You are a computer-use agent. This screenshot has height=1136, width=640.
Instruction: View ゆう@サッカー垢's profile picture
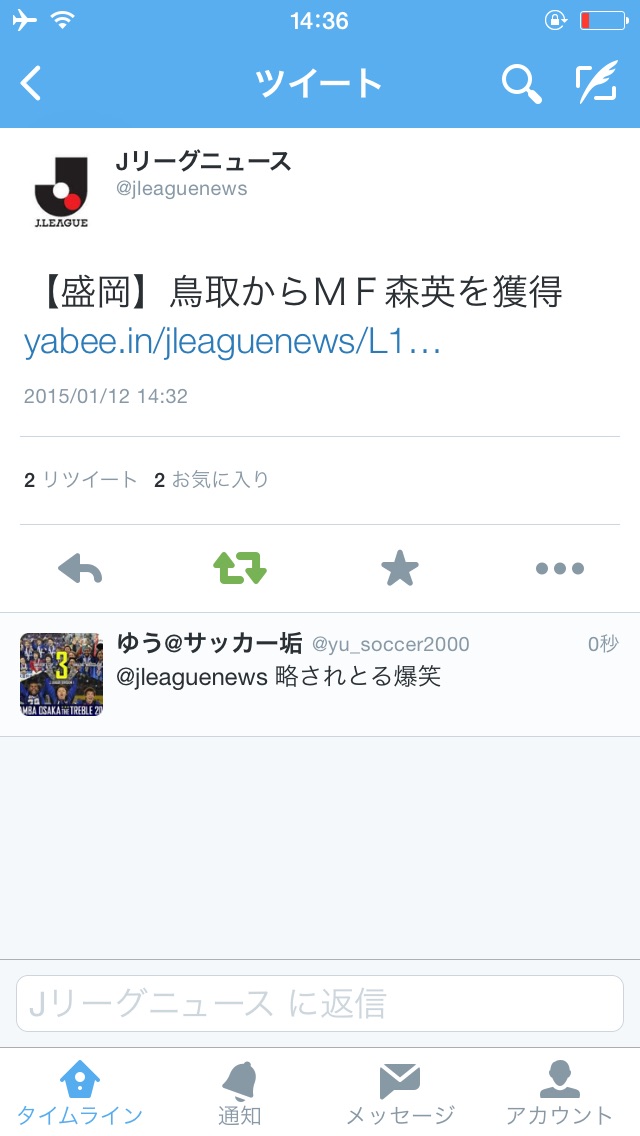coord(61,674)
